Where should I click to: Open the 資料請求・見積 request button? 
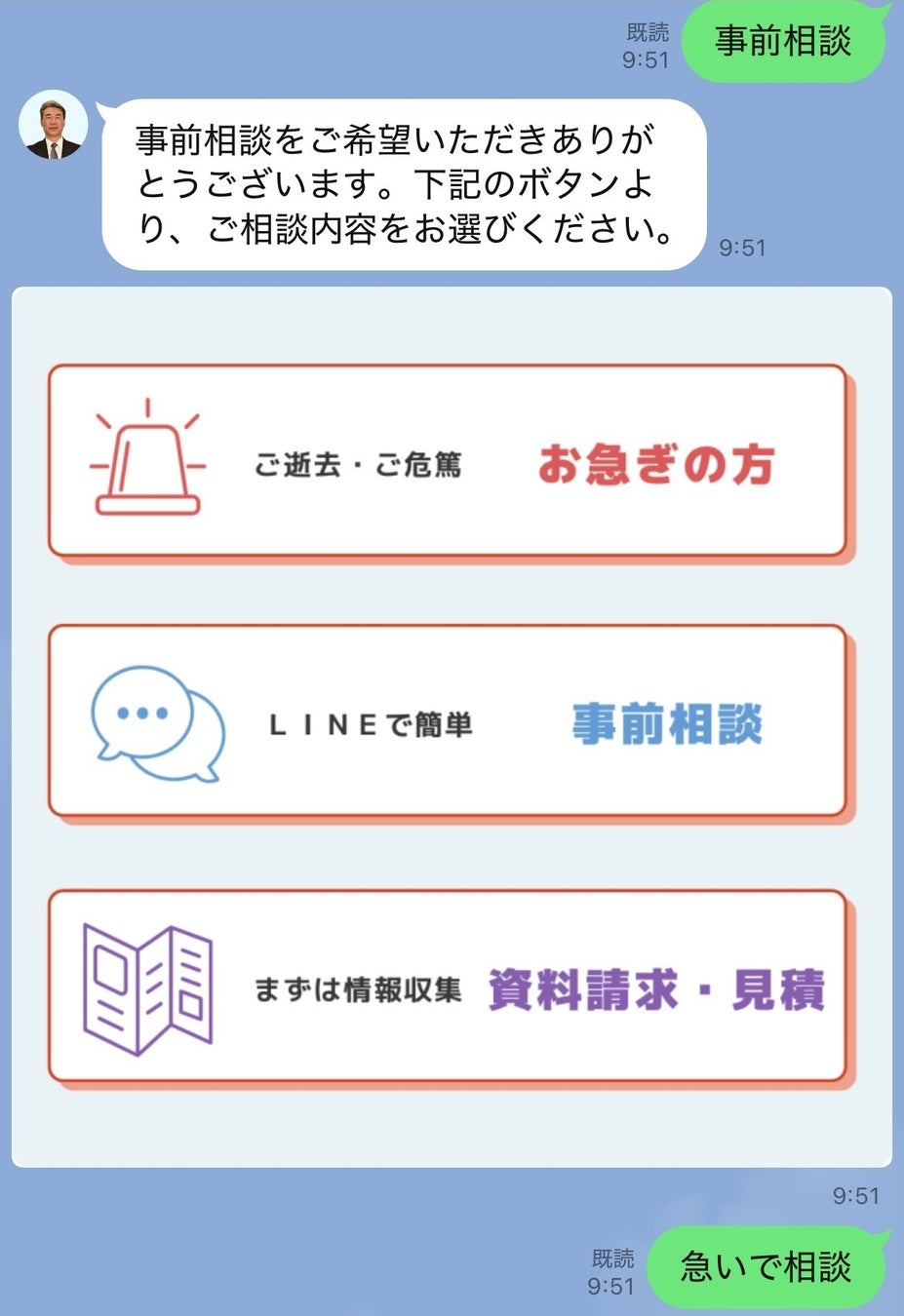(x=447, y=986)
